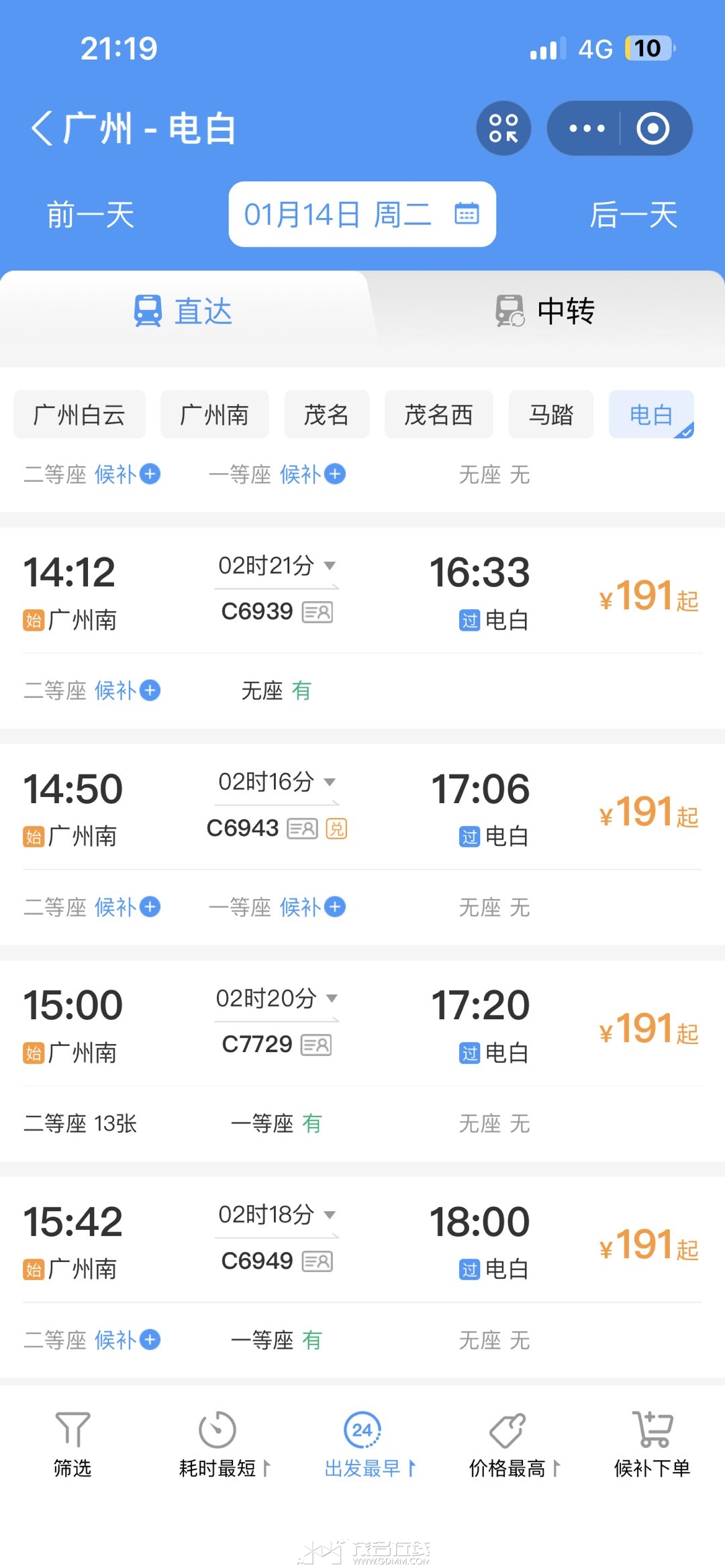Go back from 广州 - 电白 page
Screen dimensions: 725x1568
point(42,128)
